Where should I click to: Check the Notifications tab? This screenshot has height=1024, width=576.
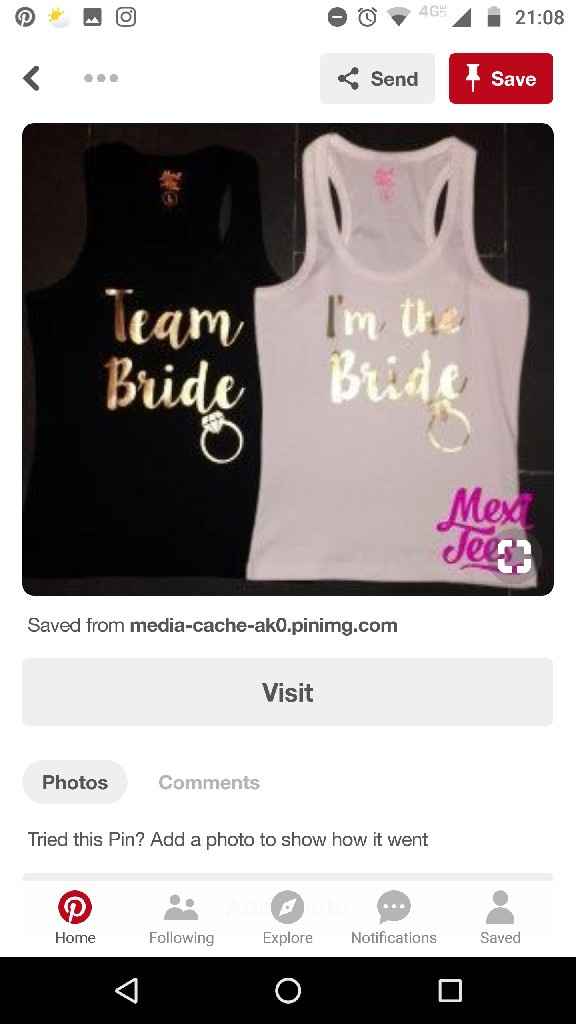point(394,918)
